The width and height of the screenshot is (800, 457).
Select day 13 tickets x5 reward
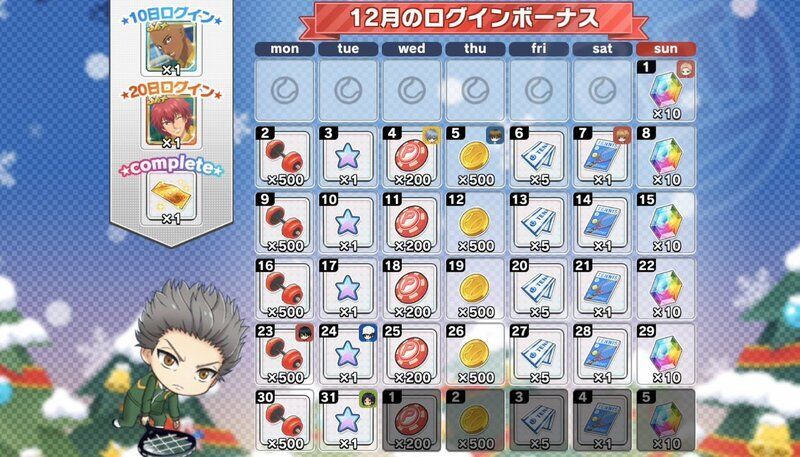coord(537,221)
